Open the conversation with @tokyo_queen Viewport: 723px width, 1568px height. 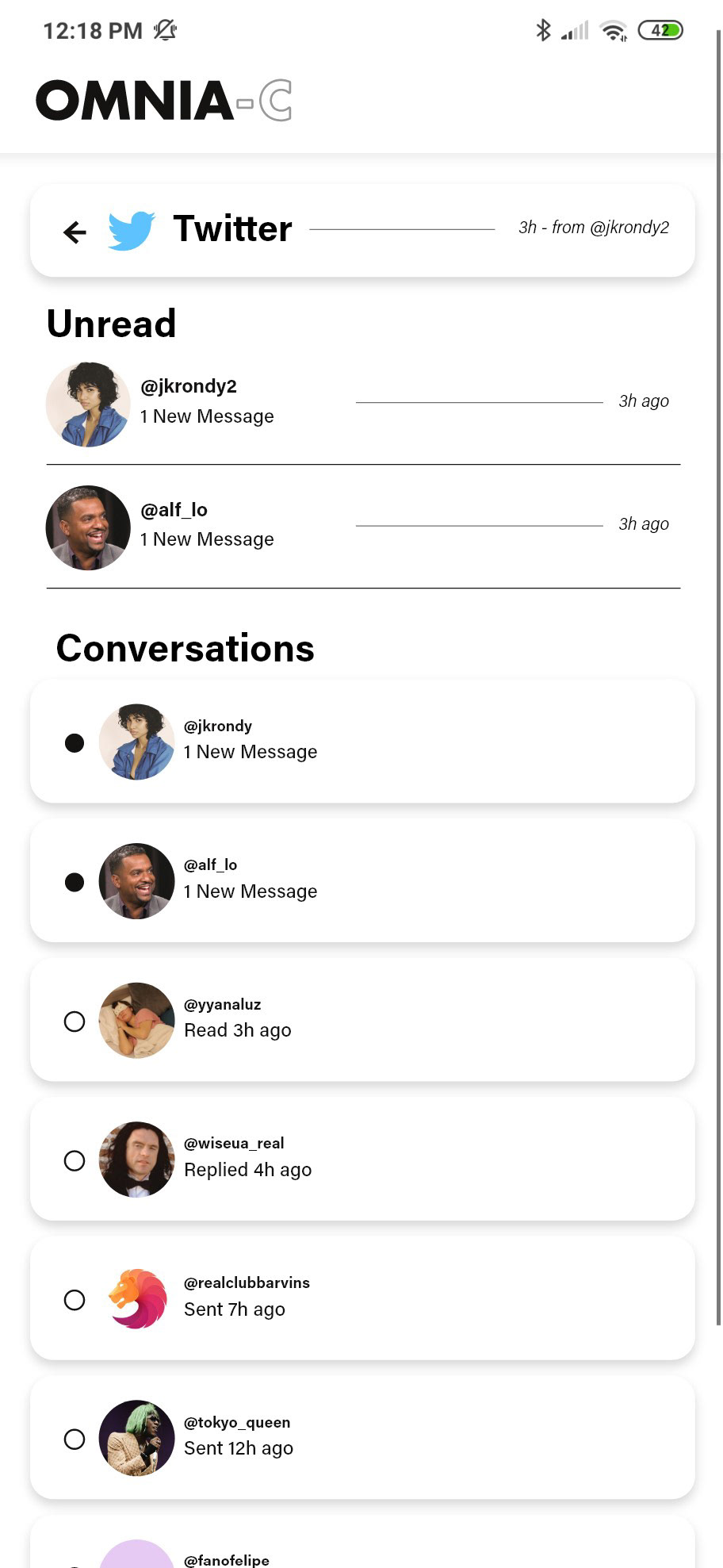[x=362, y=1437]
